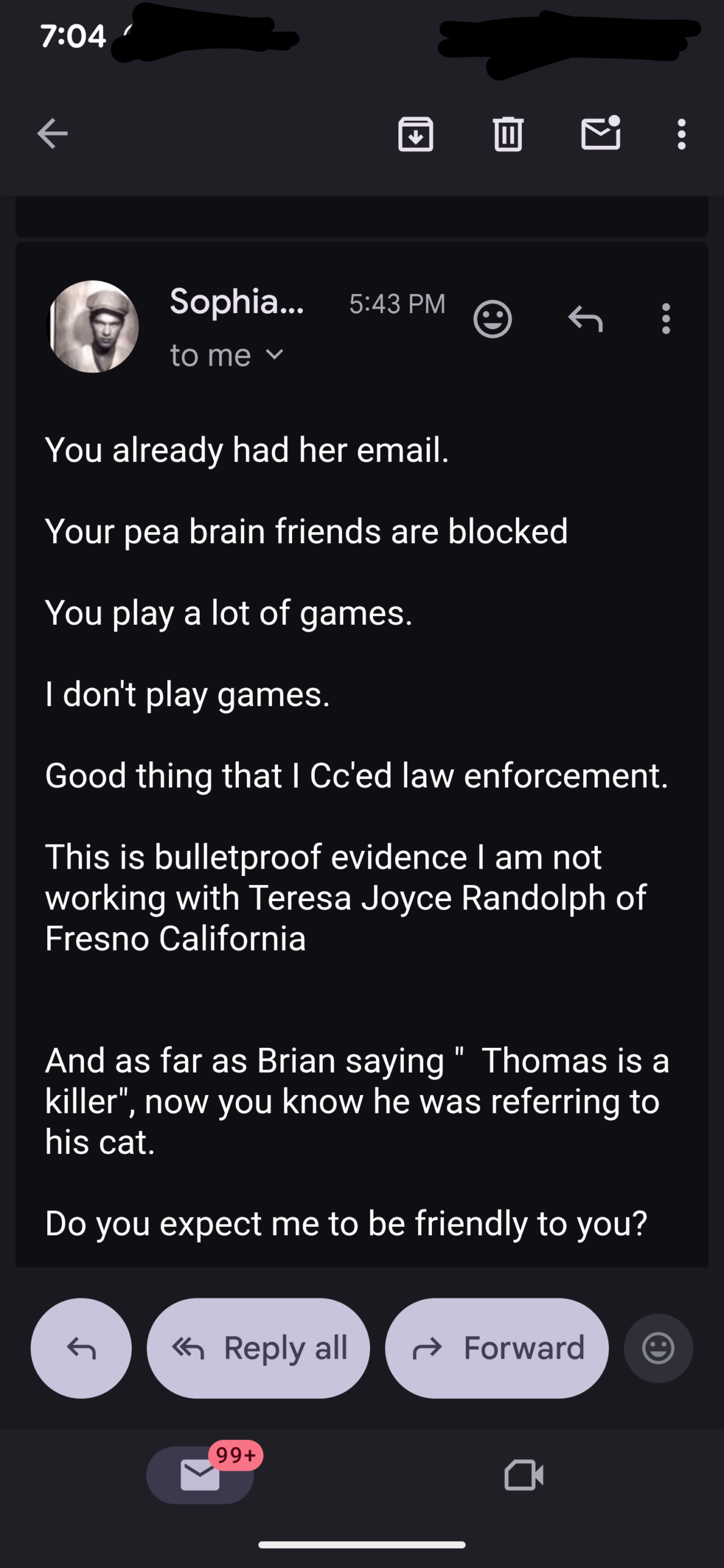This screenshot has width=724, height=1568.
Task: Switch to the Mail tab
Action: pyautogui.click(x=200, y=1474)
